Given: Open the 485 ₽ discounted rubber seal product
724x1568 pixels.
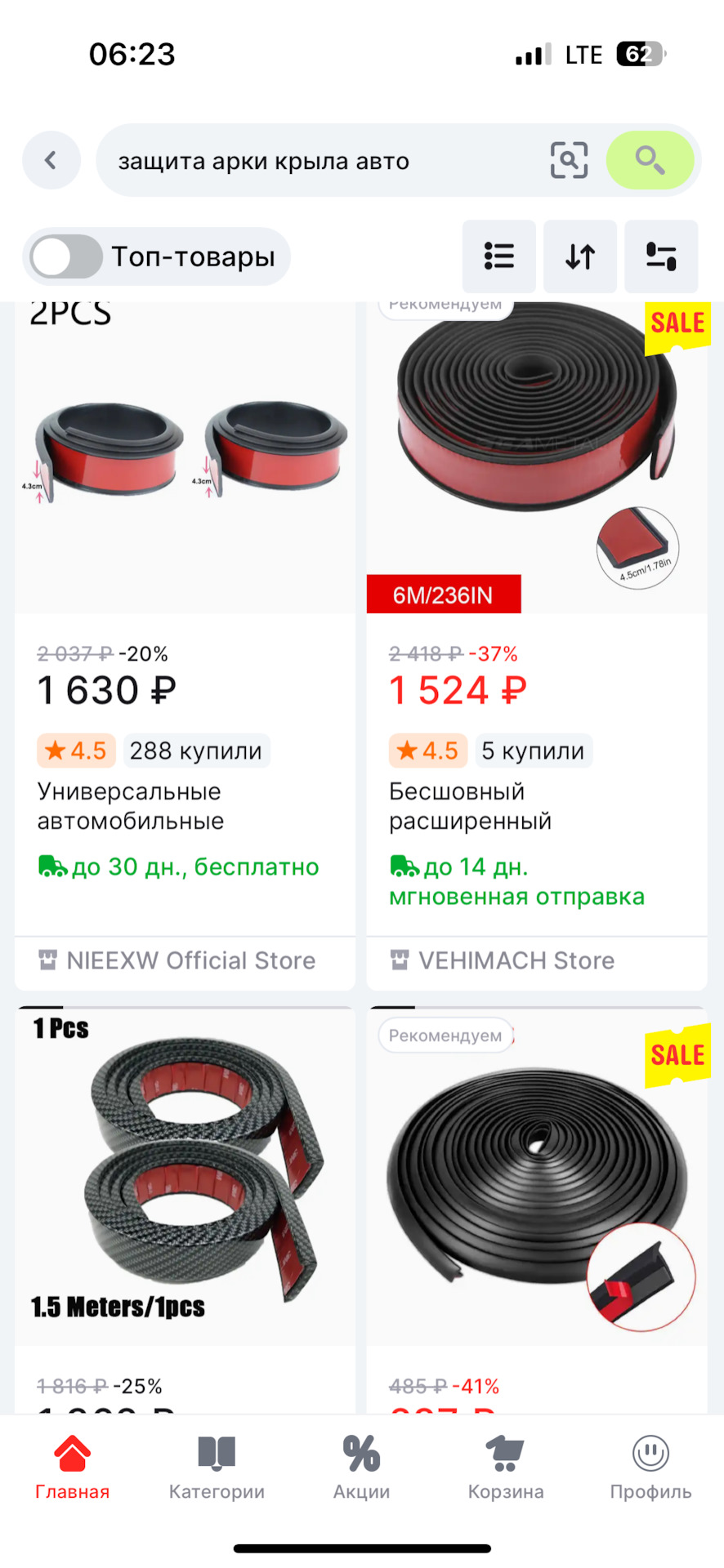Looking at the screenshot, I should pyautogui.click(x=537, y=1209).
